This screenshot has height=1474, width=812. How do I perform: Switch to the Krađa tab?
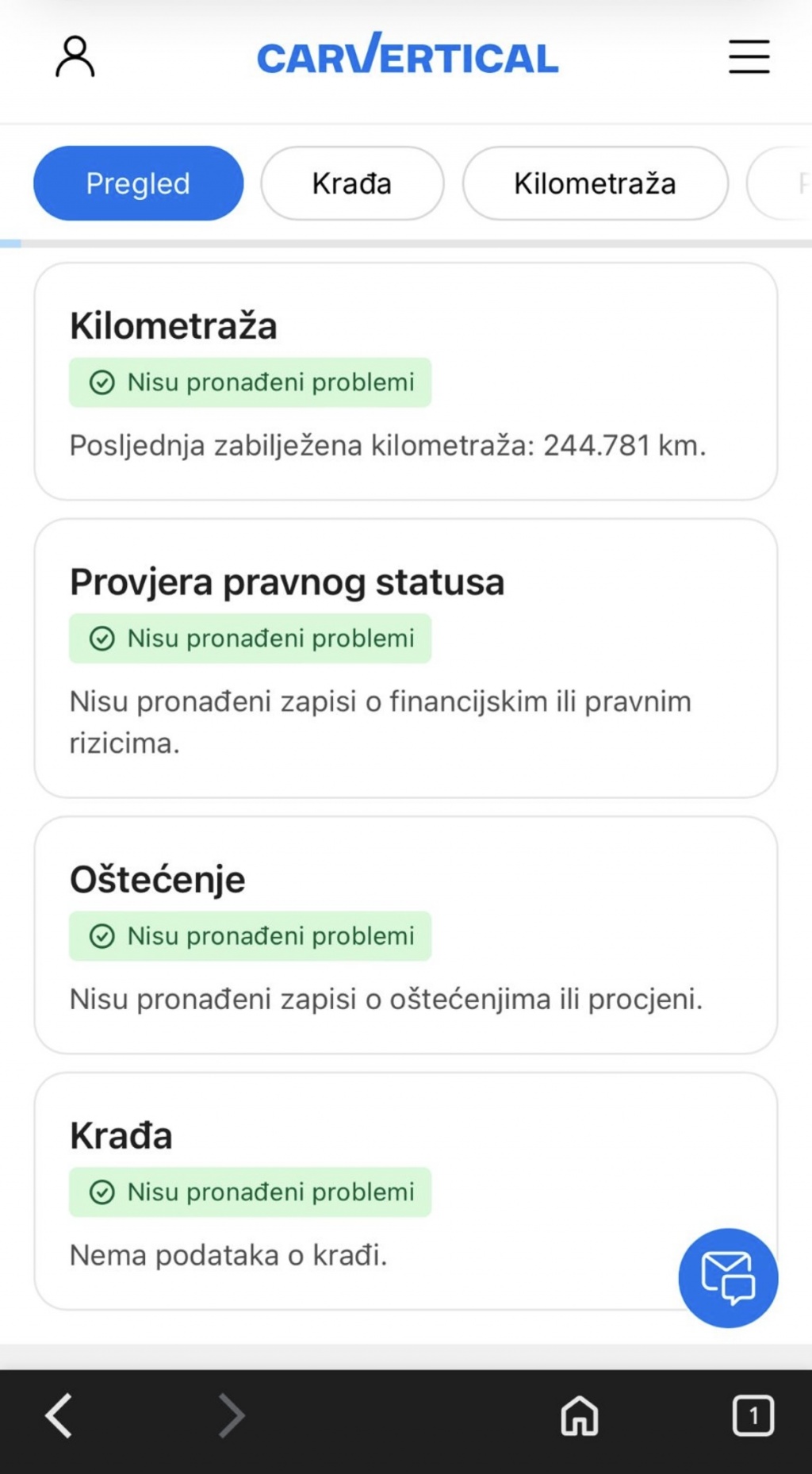click(x=352, y=183)
